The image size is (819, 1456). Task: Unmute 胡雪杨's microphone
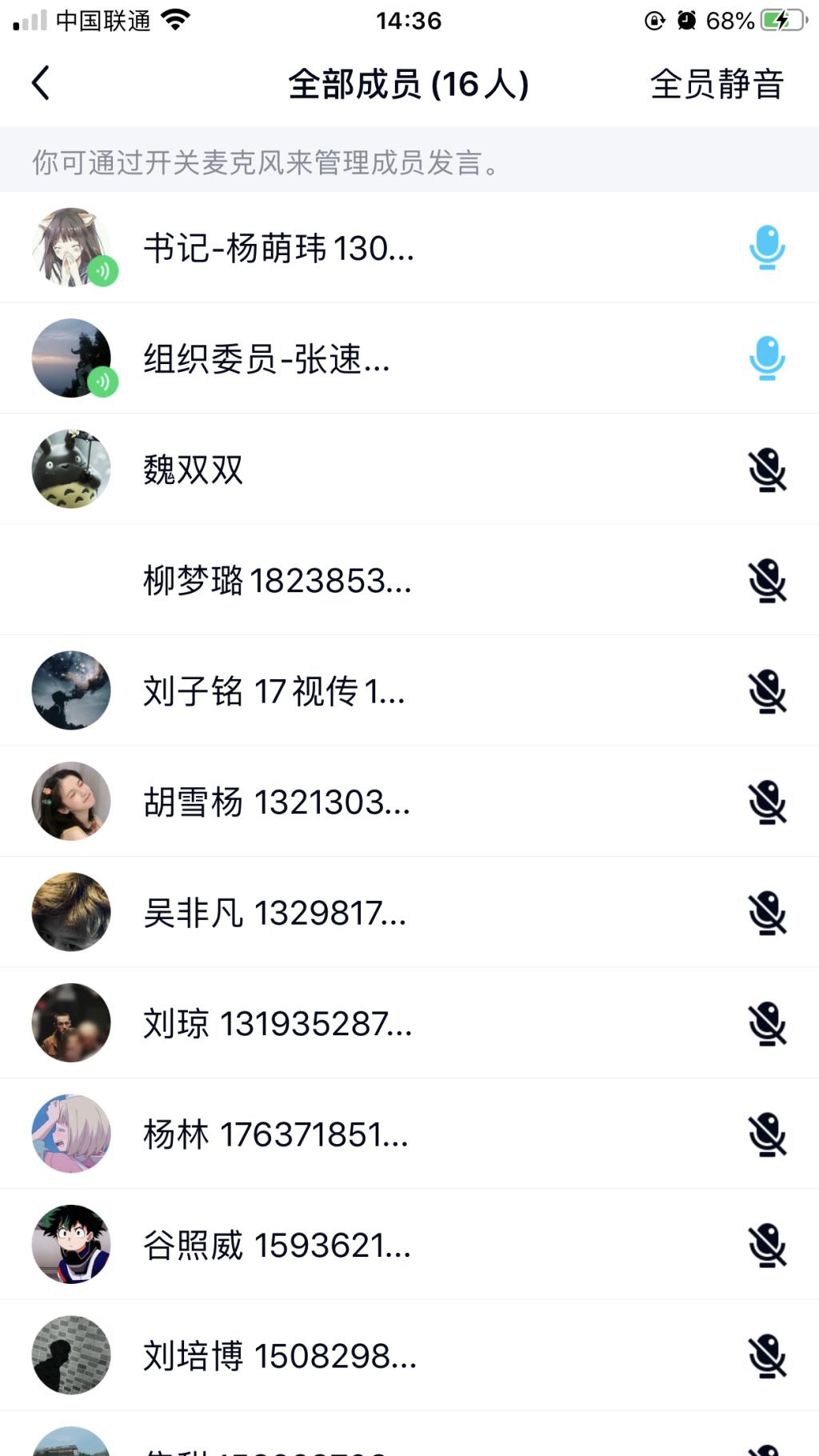click(x=767, y=802)
